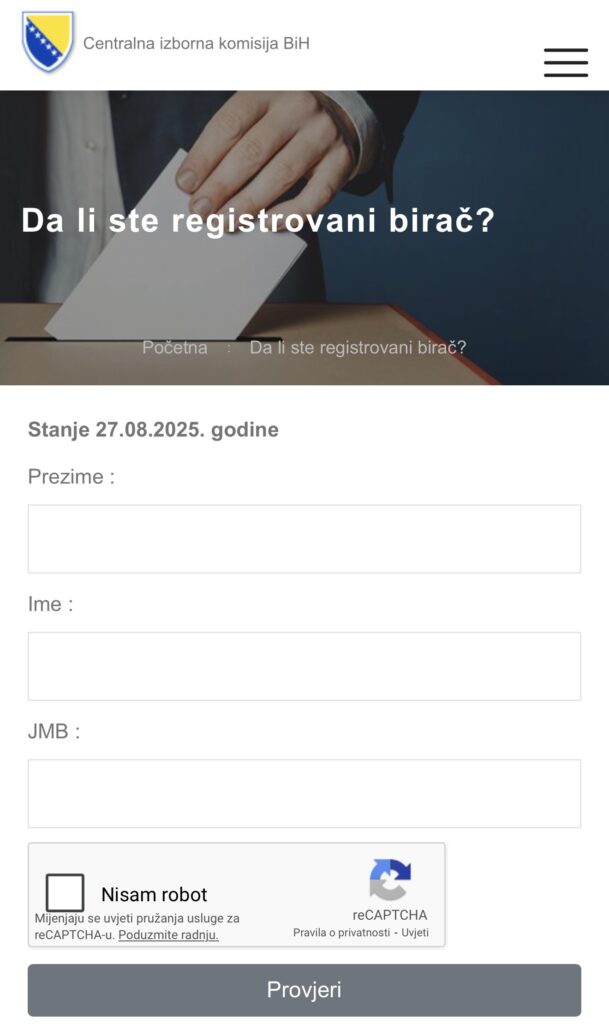Tap the Prezime input field
The height and width of the screenshot is (1024, 609).
pos(304,539)
